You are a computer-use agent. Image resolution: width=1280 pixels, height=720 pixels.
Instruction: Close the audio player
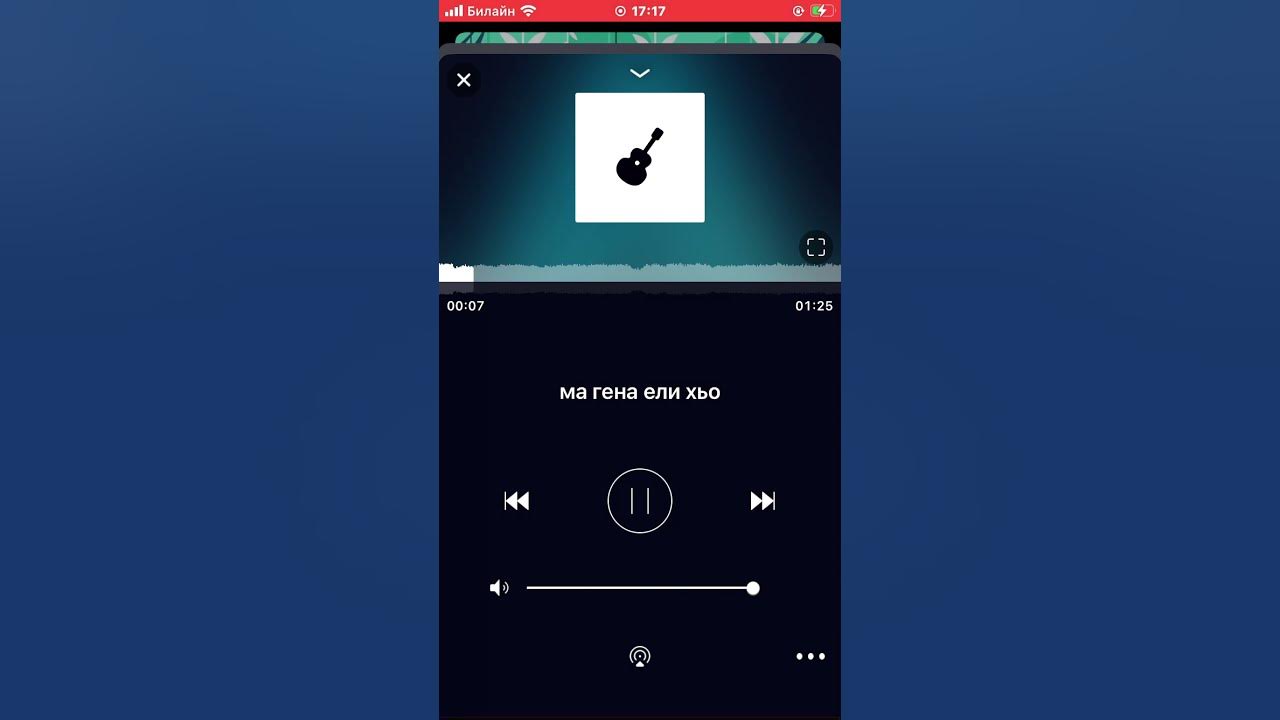(463, 80)
